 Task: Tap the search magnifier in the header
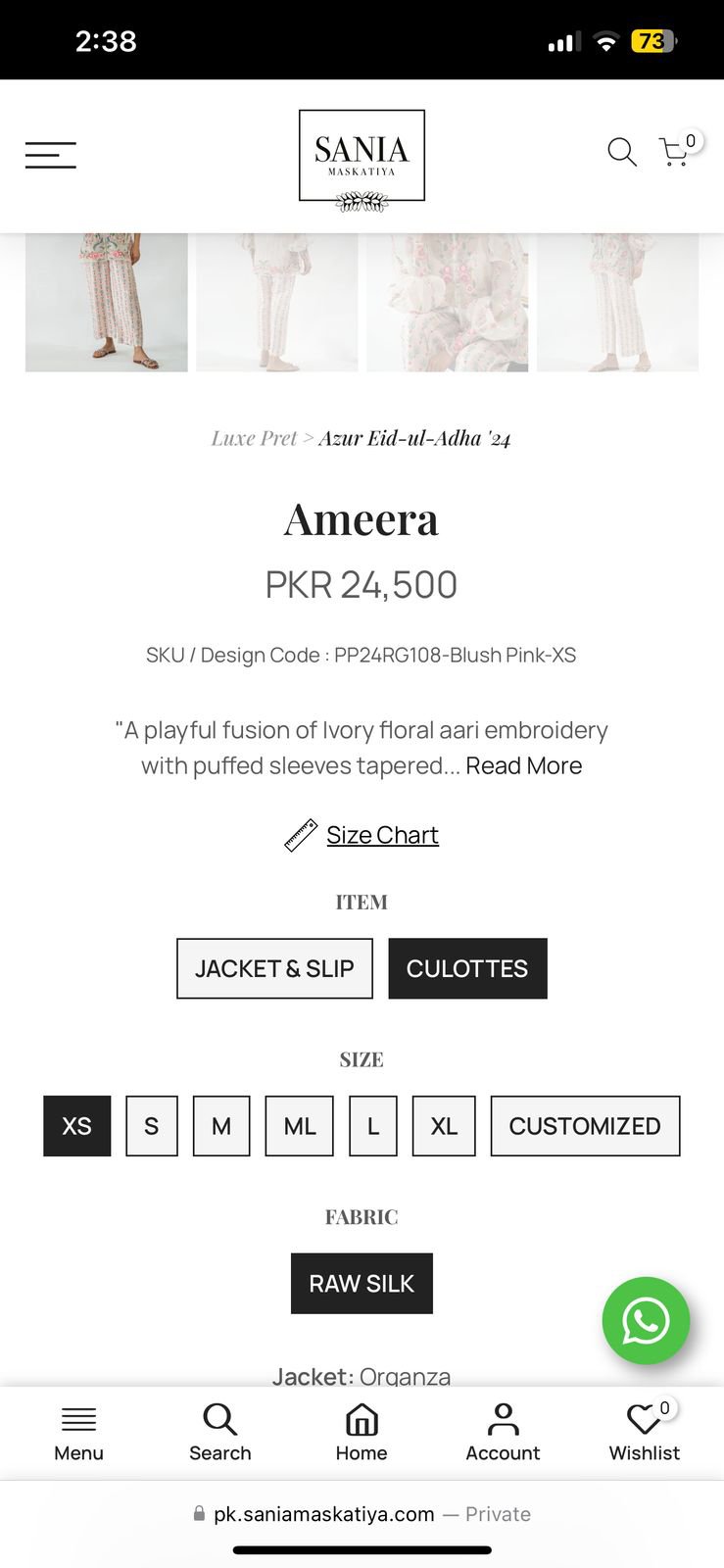tap(621, 152)
